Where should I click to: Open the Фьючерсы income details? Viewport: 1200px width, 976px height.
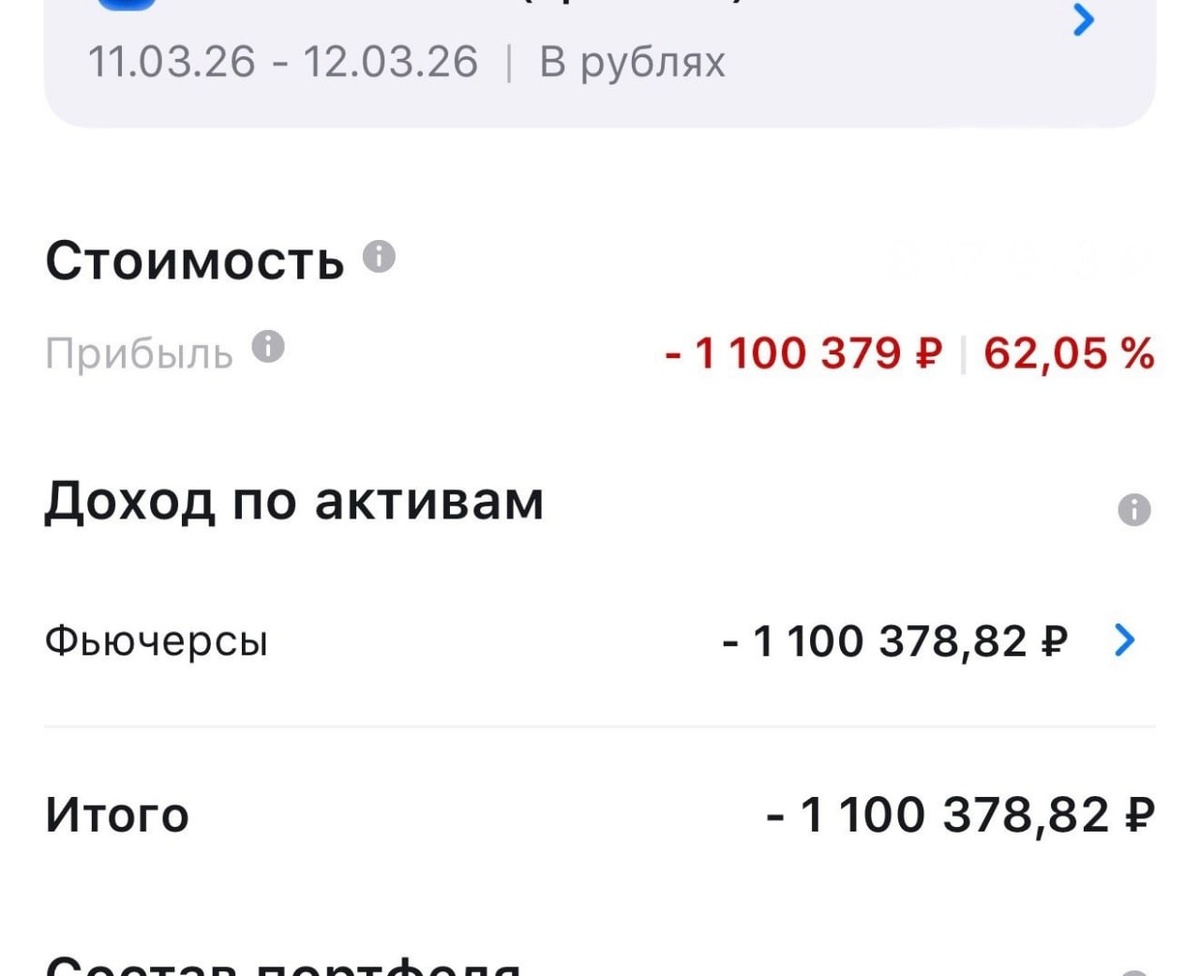pos(1125,639)
